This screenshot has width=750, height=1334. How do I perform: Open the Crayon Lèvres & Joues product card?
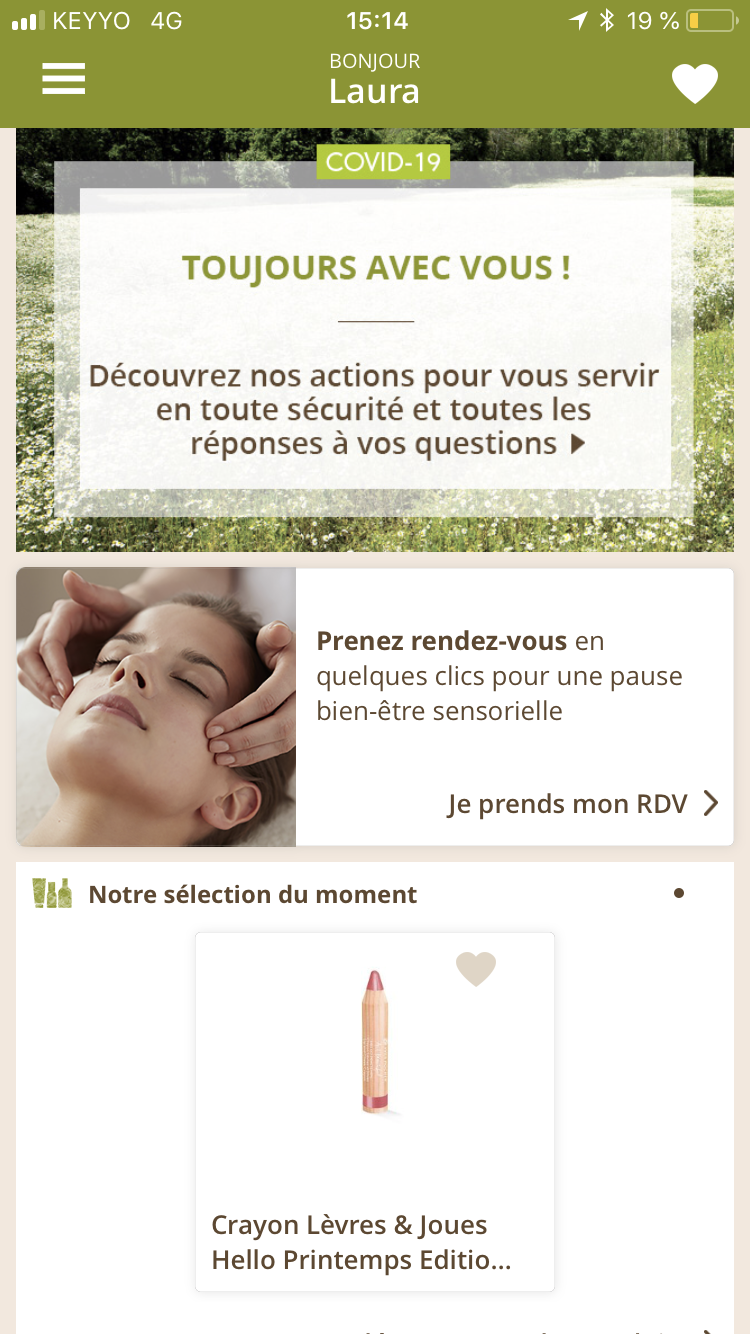(375, 1111)
